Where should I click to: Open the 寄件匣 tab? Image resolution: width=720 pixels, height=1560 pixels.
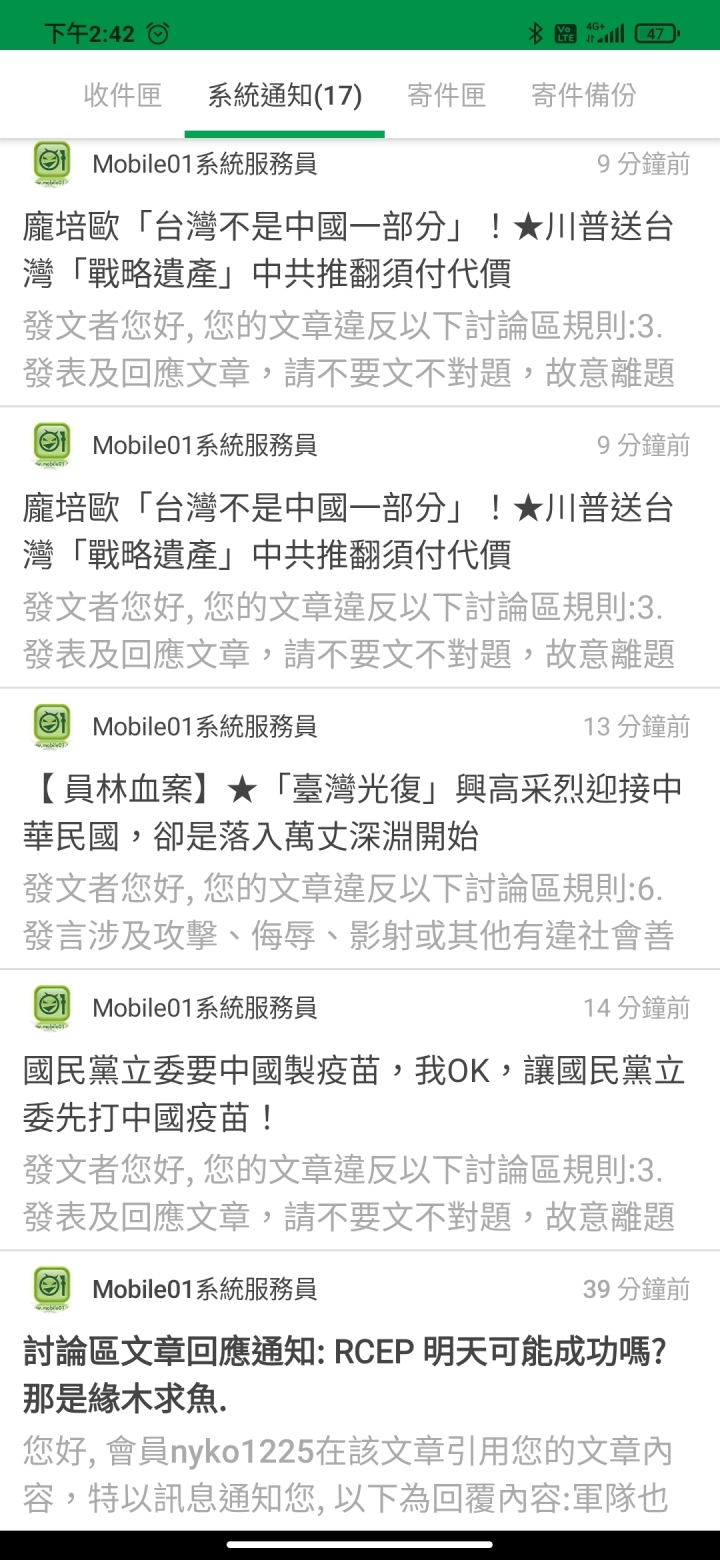point(446,95)
